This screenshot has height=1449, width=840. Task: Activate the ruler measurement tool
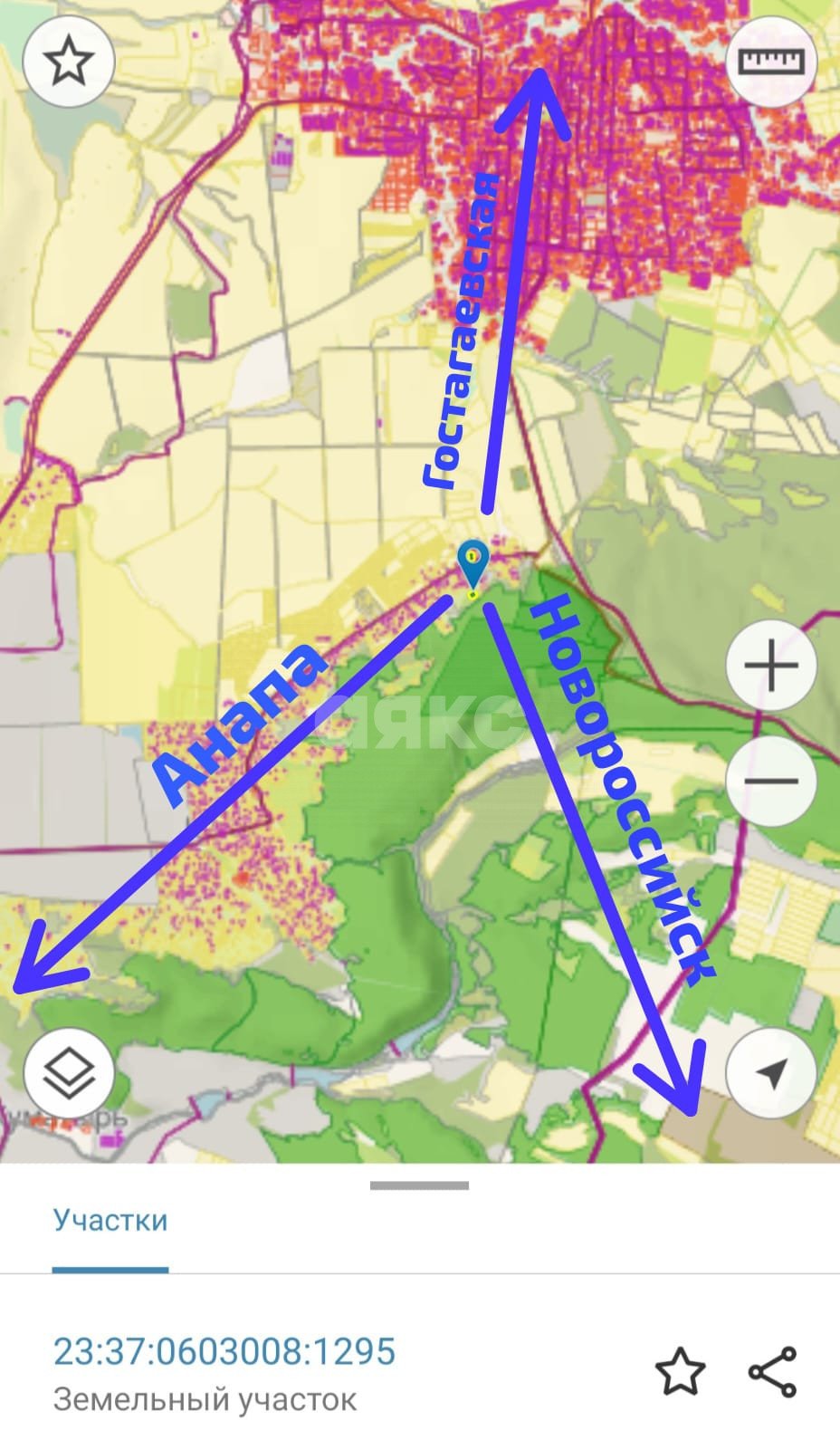(771, 62)
